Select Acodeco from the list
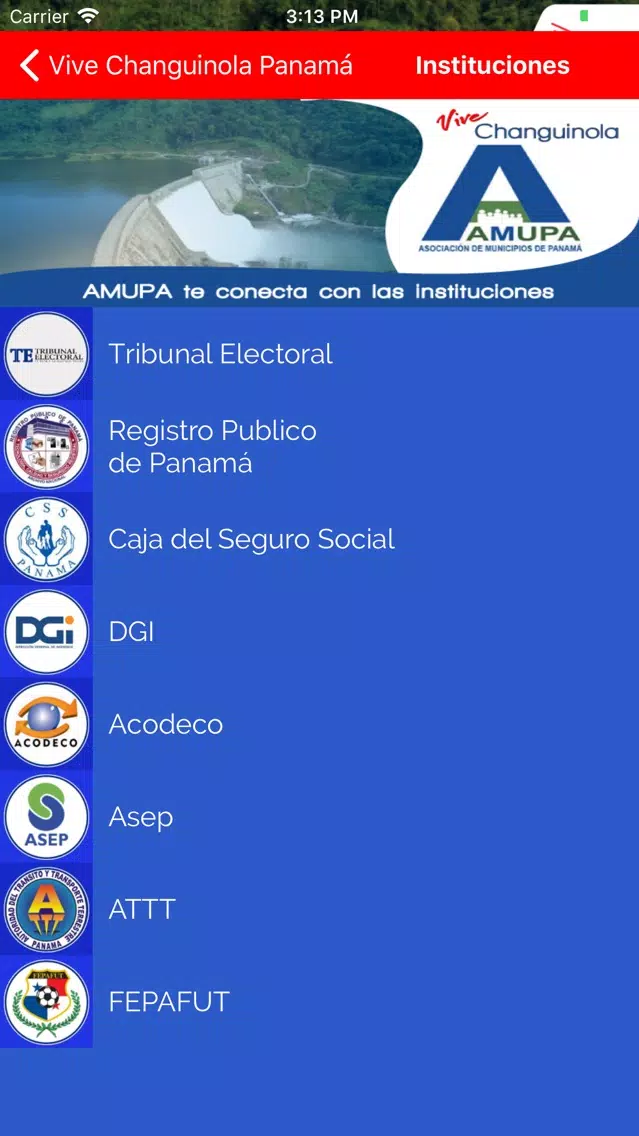 point(320,724)
